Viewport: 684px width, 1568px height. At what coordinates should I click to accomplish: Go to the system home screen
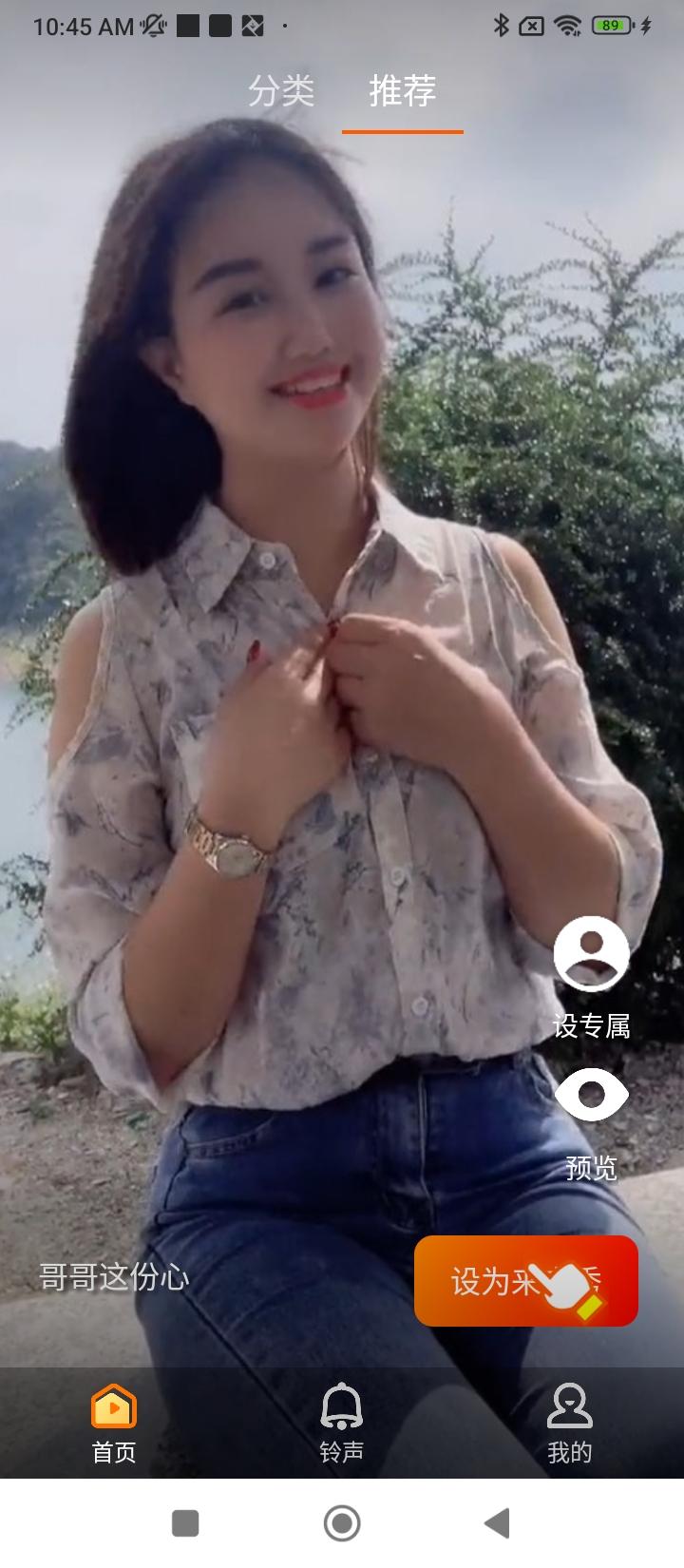[x=342, y=1523]
